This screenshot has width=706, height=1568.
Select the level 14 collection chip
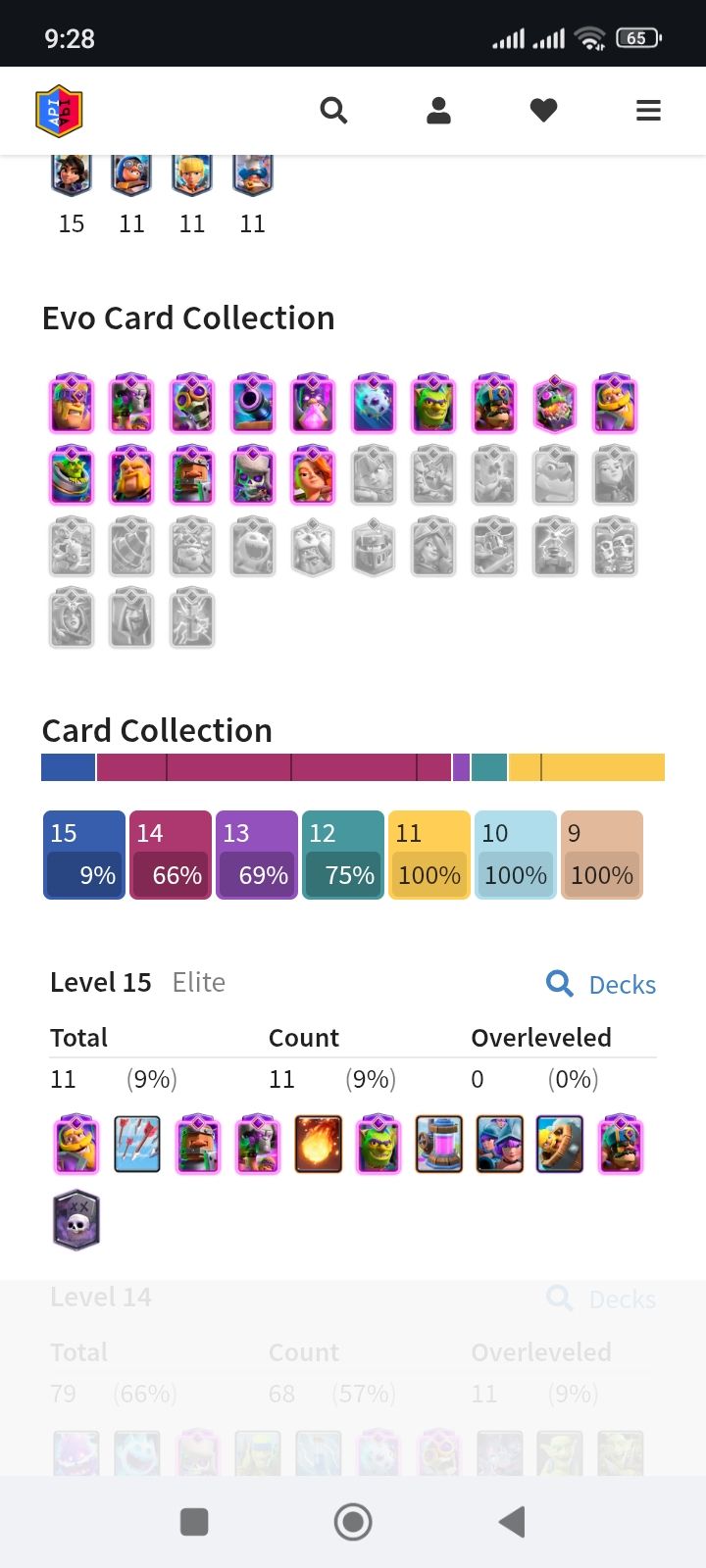[171, 855]
